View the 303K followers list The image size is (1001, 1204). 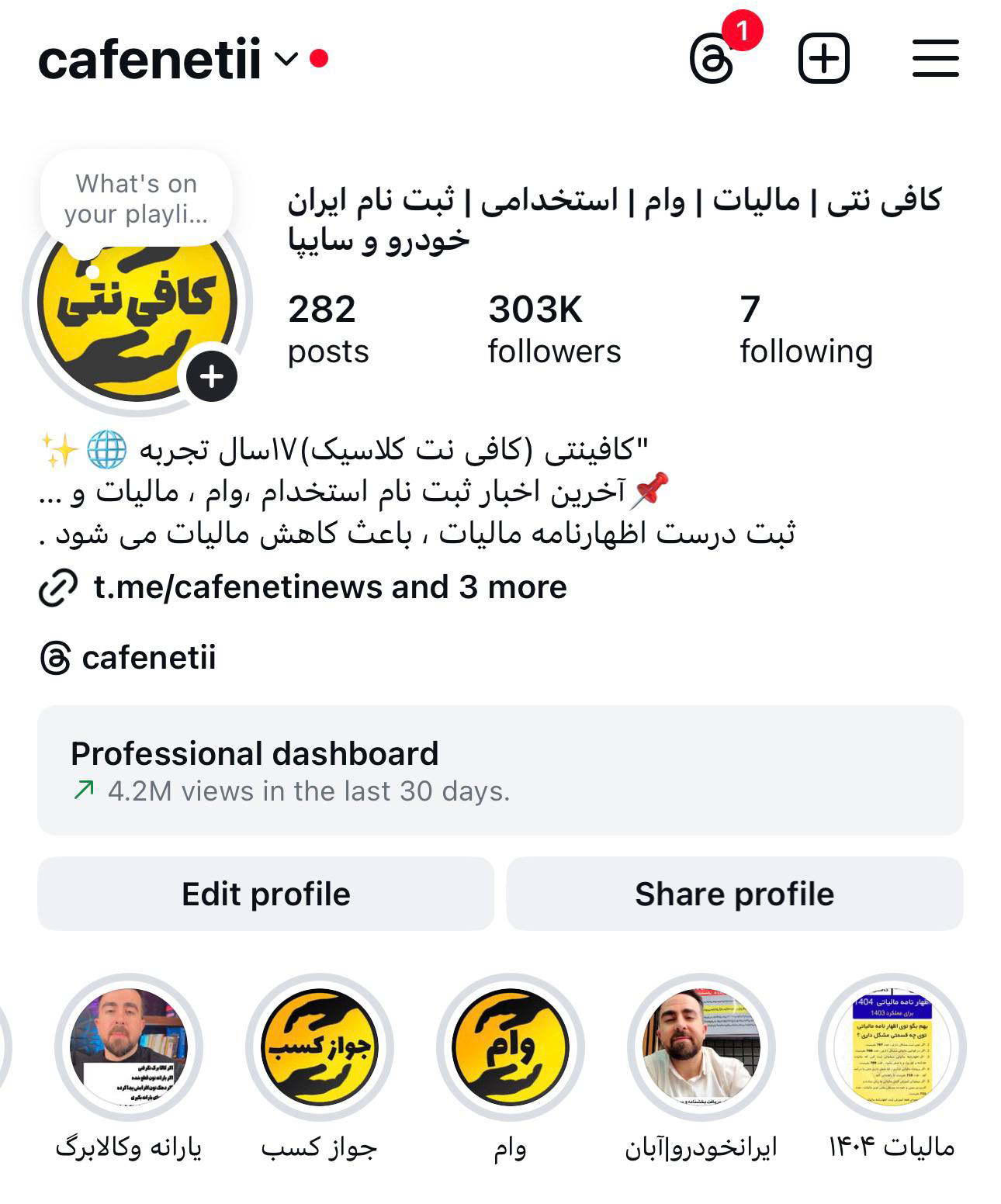554,329
